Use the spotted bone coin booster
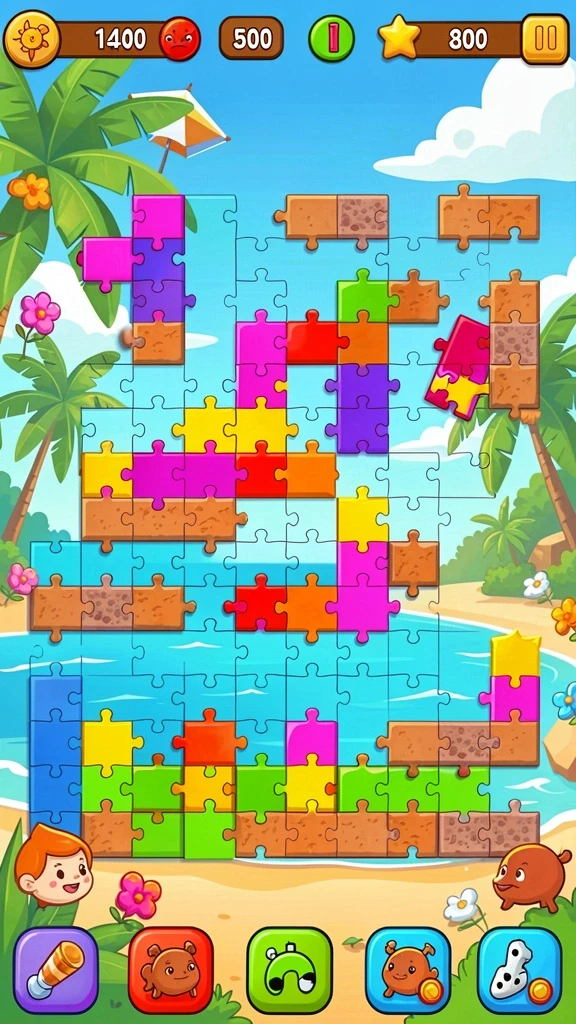This screenshot has height=1024, width=576. (x=520, y=970)
